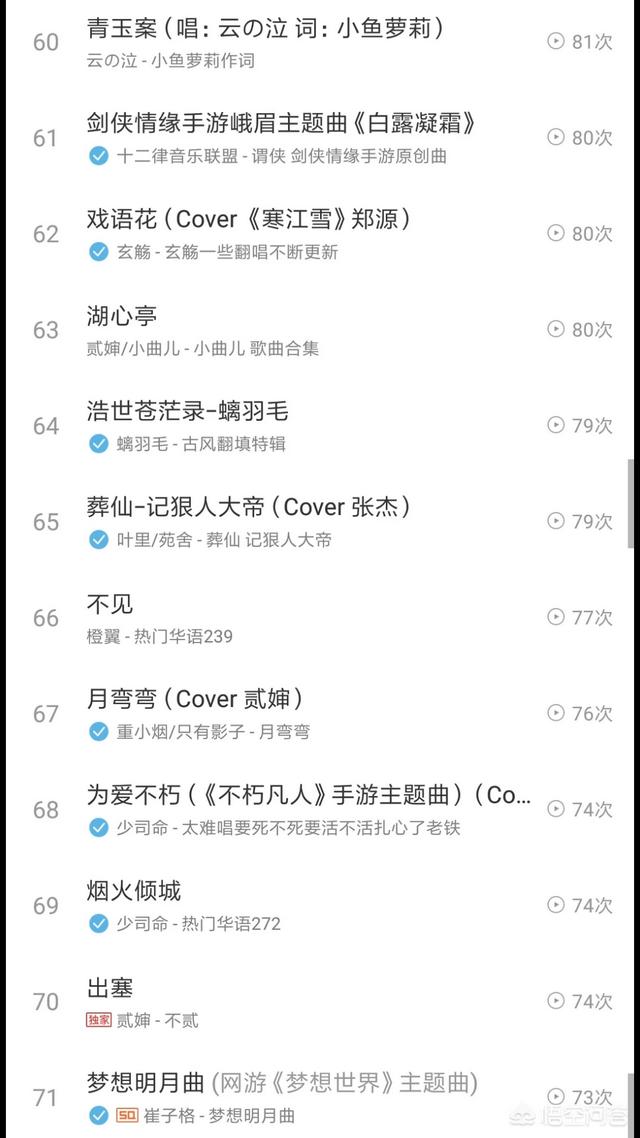Open 葬仙-记狠人大帝 cover track

coord(320,522)
